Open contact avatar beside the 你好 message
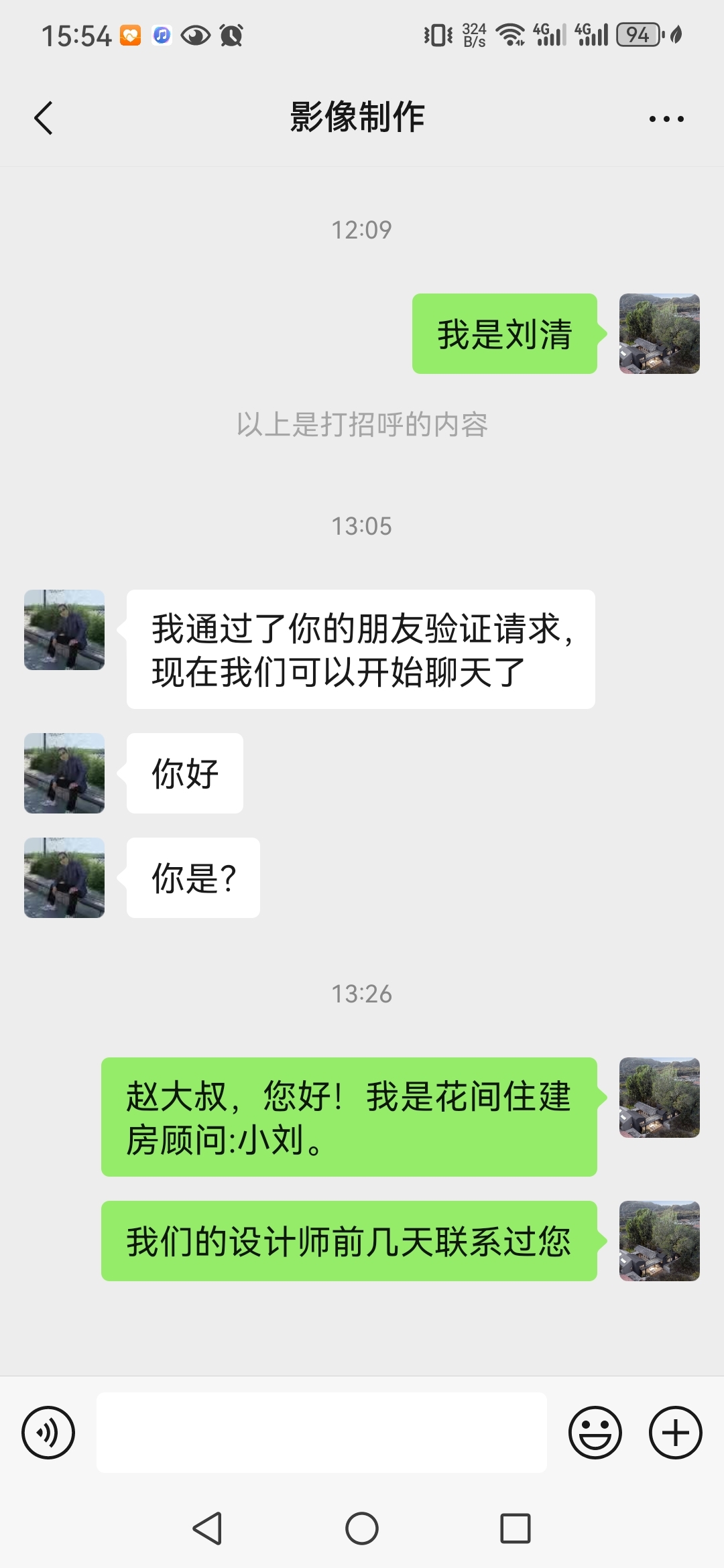The height and width of the screenshot is (1568, 724). [x=64, y=773]
